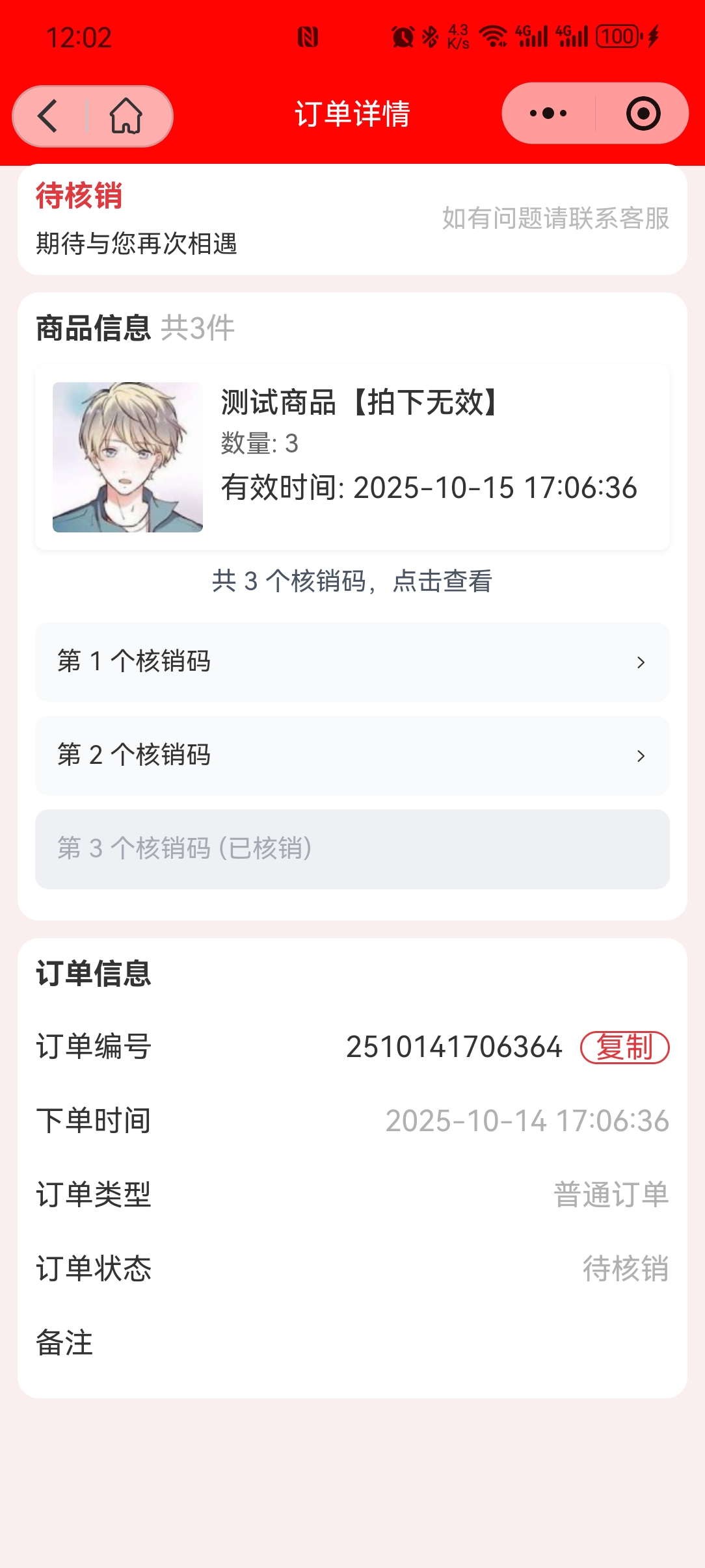705x1568 pixels.
Task: Expand 第 1 个核销码 via its chevron
Action: coord(641,662)
